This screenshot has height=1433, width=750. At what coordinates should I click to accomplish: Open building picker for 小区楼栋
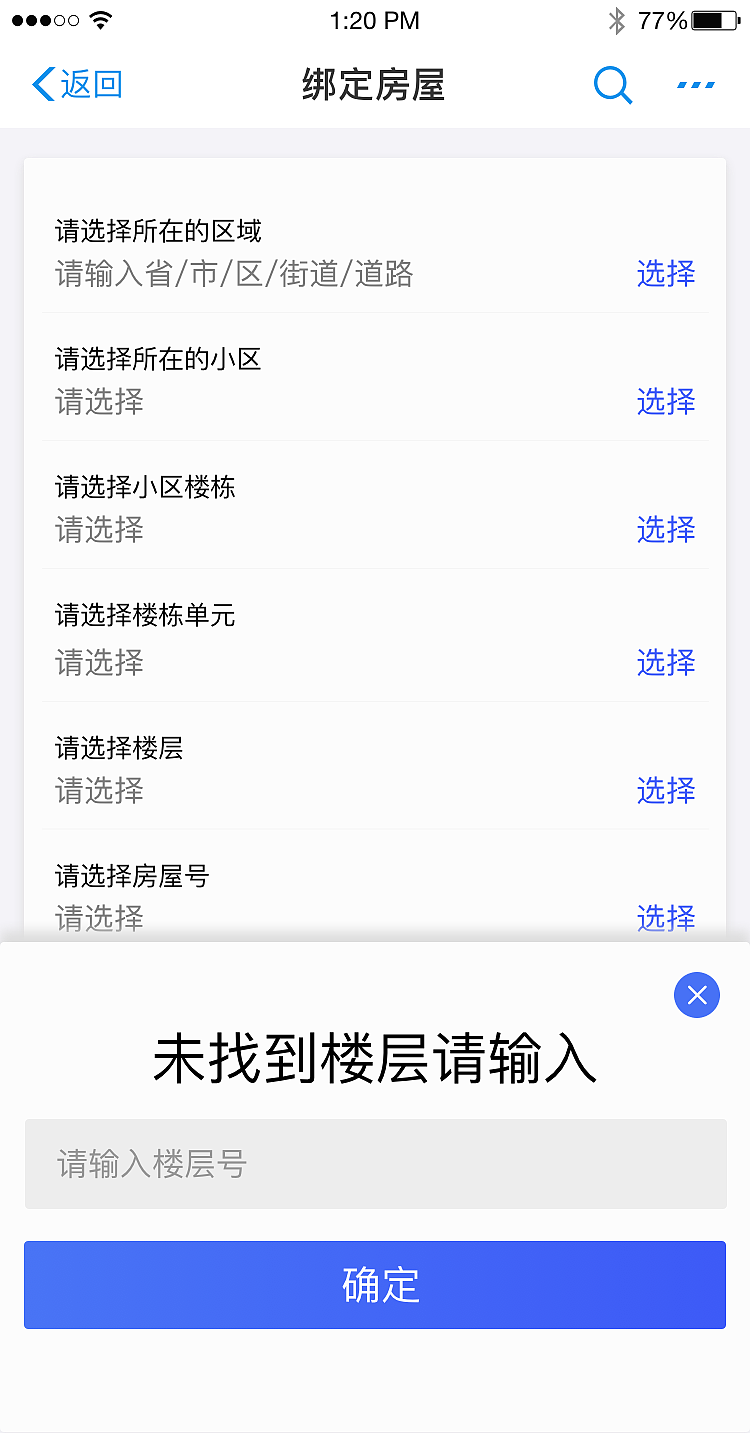pyautogui.click(x=665, y=530)
